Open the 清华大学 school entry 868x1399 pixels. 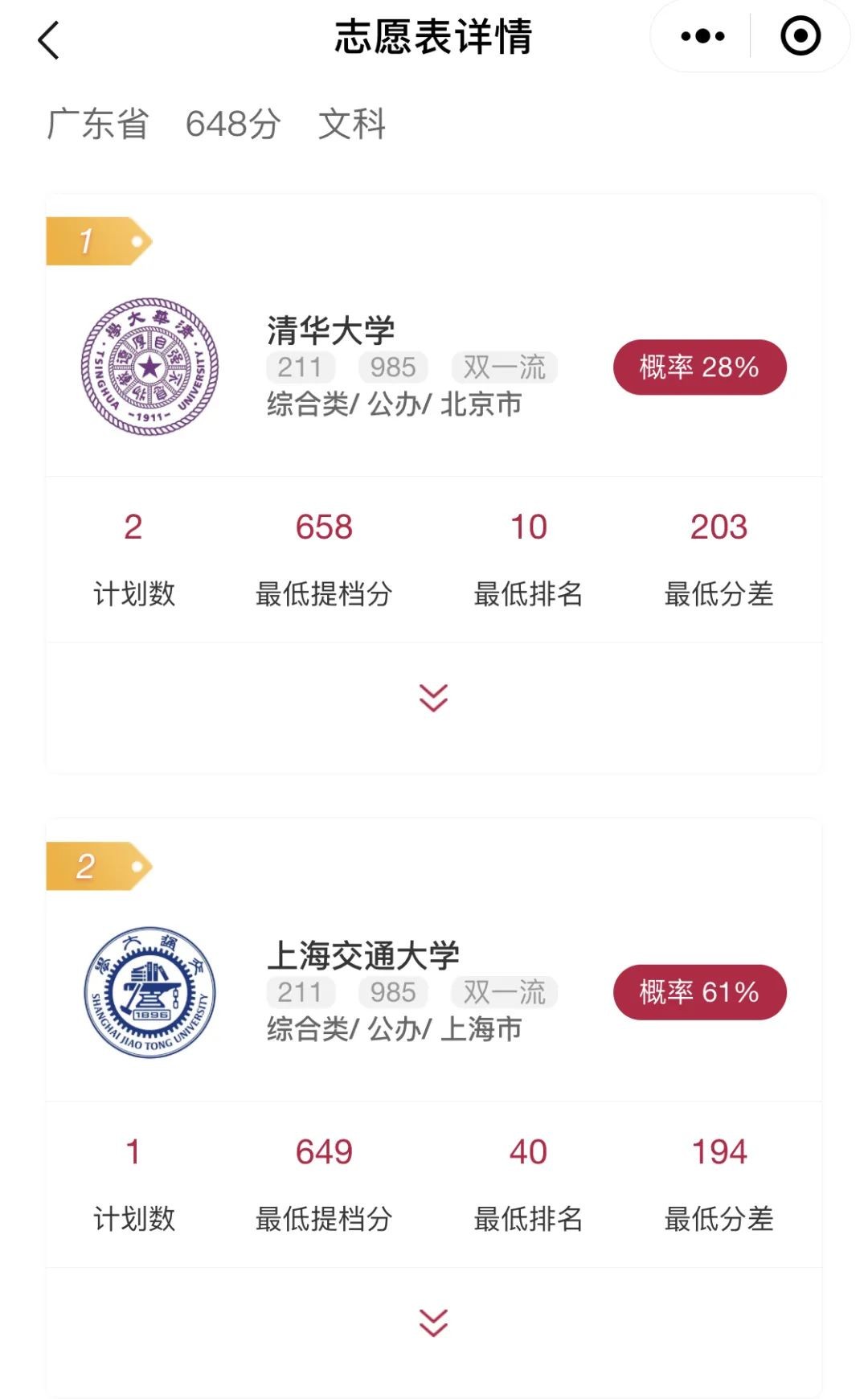[331, 330]
